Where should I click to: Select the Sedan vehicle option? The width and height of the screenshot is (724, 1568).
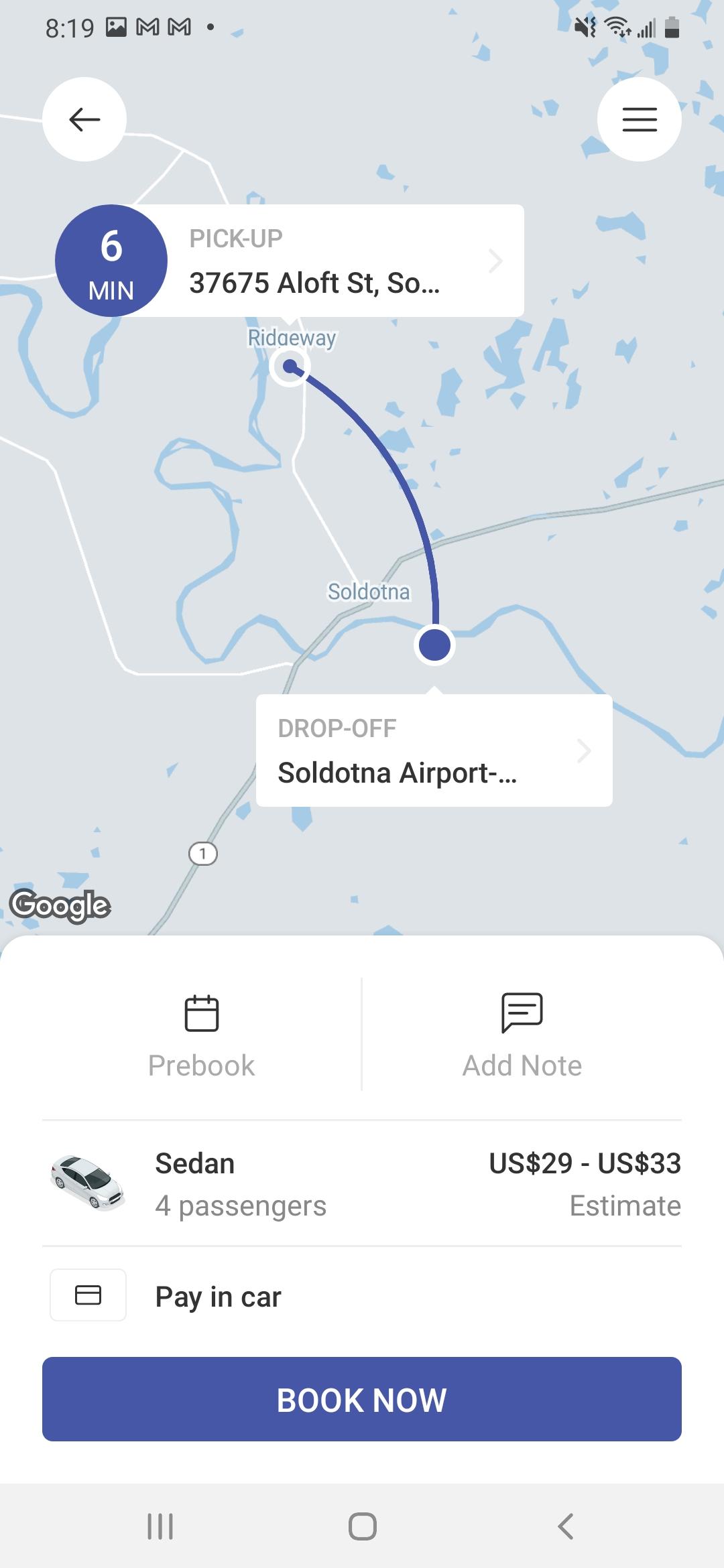point(362,1183)
